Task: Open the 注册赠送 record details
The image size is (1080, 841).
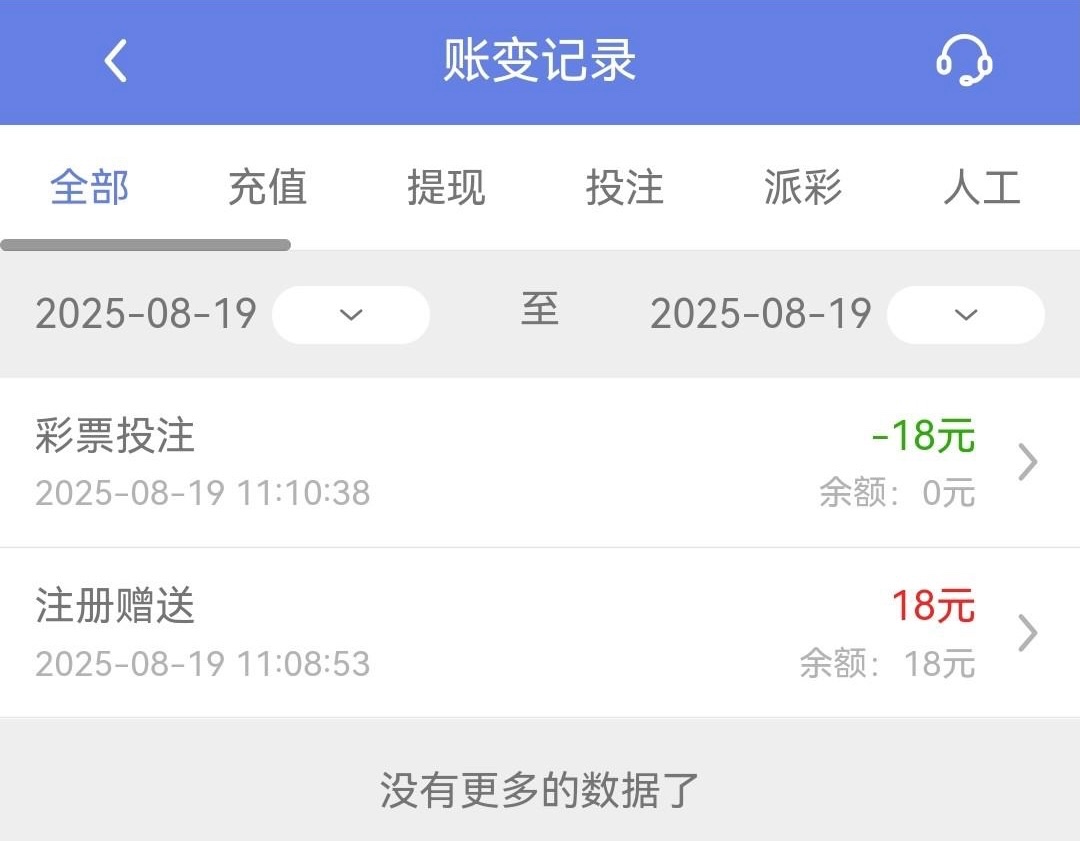Action: 540,633
